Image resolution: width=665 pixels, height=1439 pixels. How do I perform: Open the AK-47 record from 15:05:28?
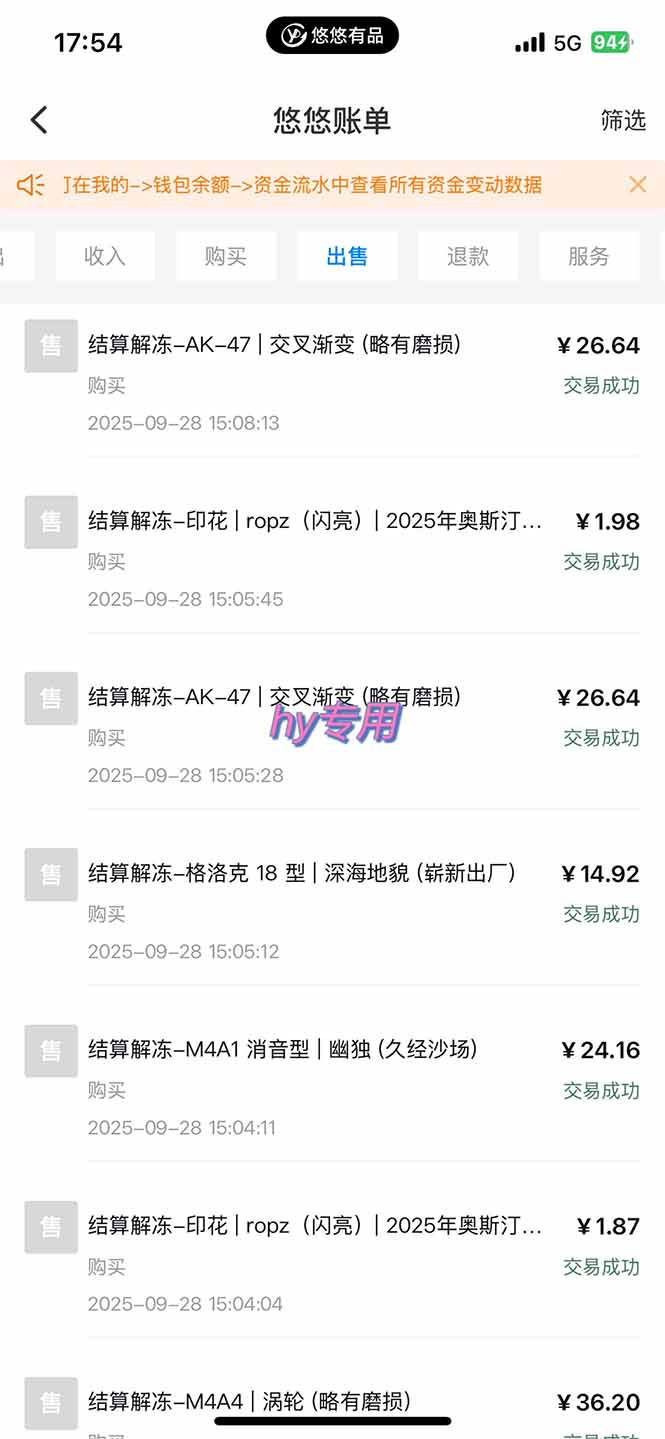pos(332,735)
